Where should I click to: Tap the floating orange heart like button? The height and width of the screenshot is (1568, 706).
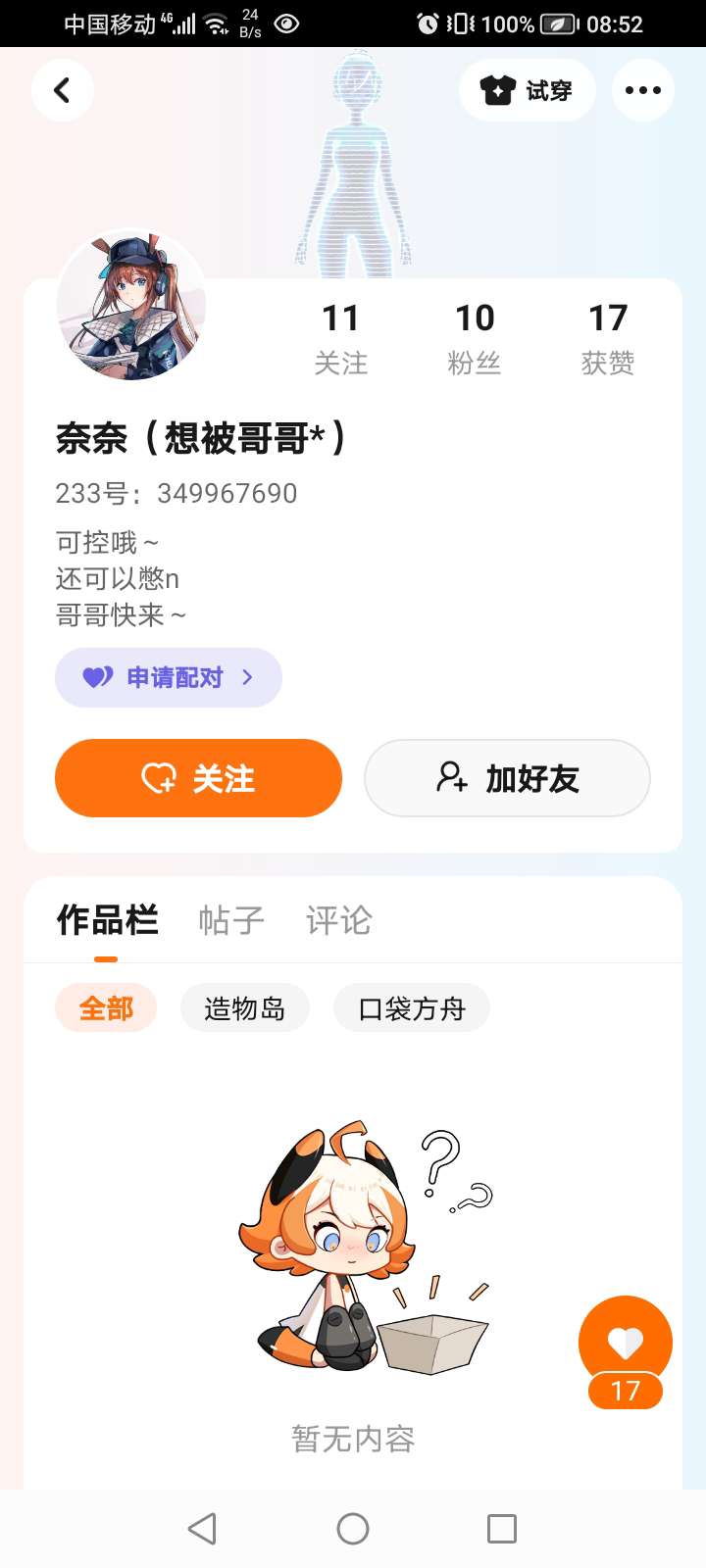625,1345
